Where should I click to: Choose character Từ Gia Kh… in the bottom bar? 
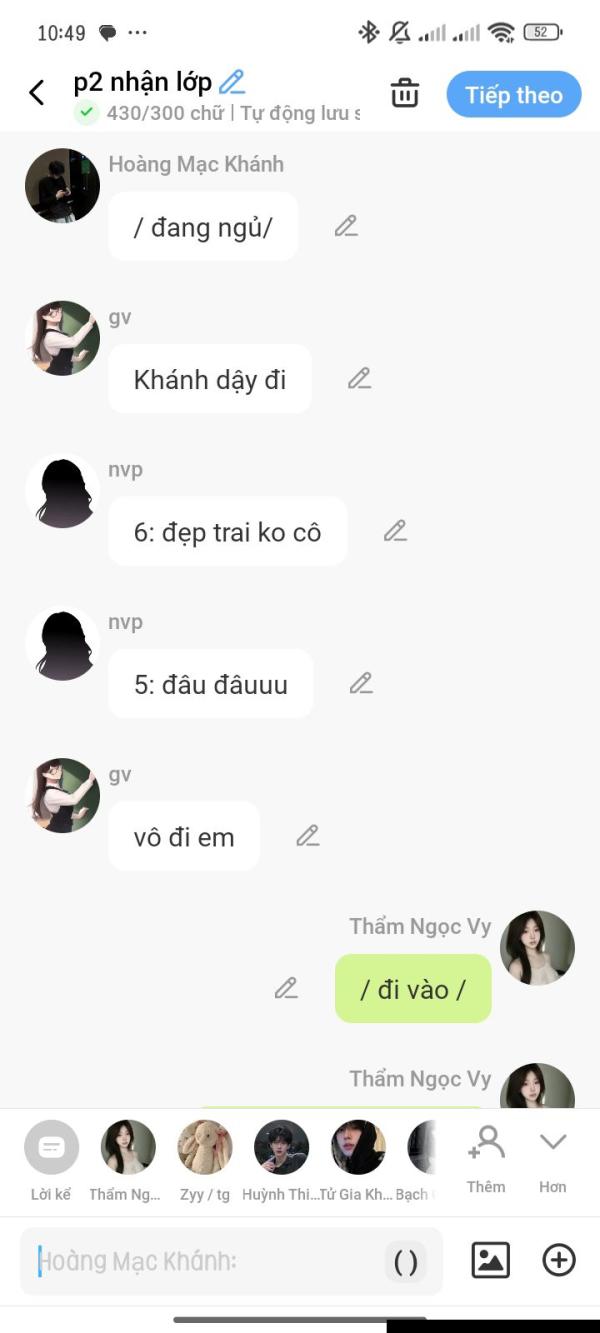coord(358,1160)
